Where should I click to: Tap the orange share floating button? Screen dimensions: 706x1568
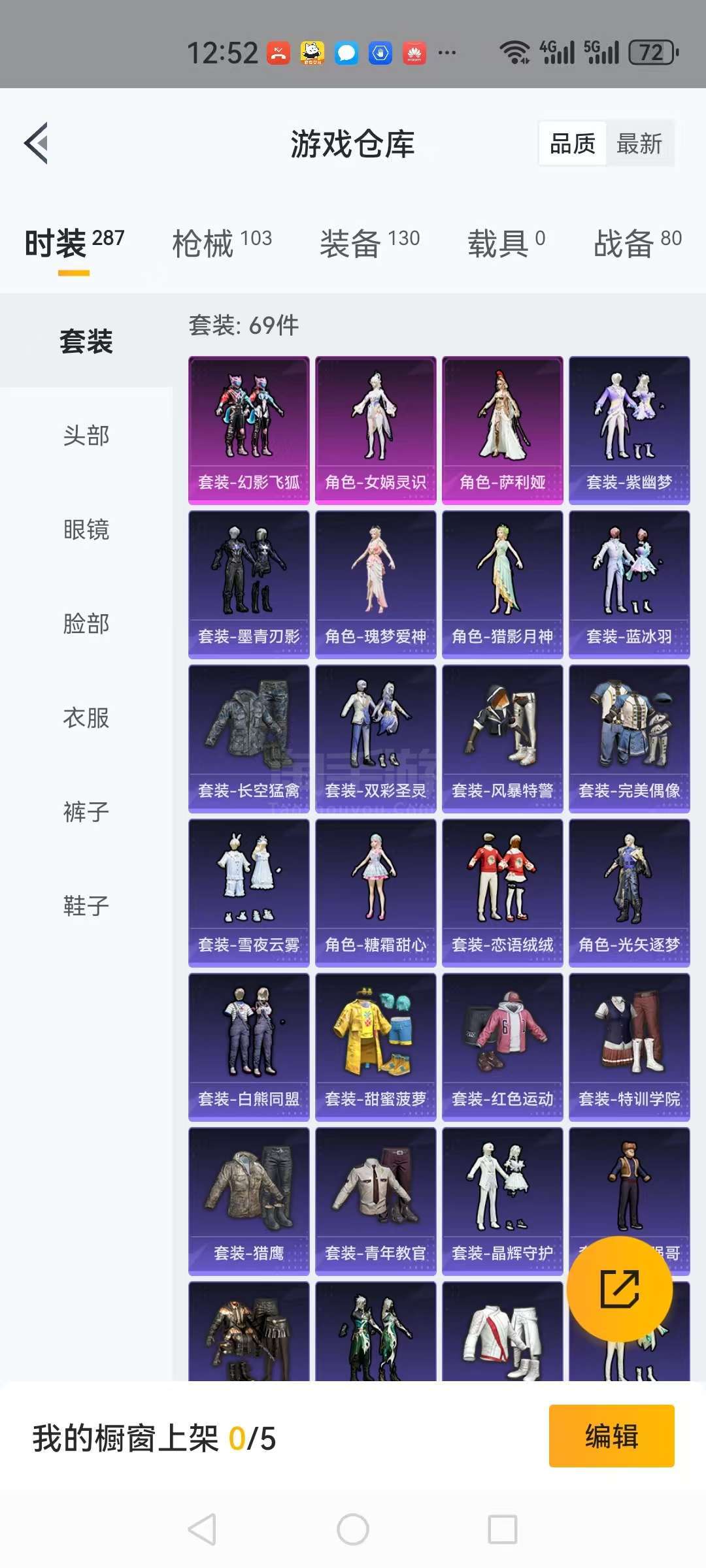click(620, 1289)
